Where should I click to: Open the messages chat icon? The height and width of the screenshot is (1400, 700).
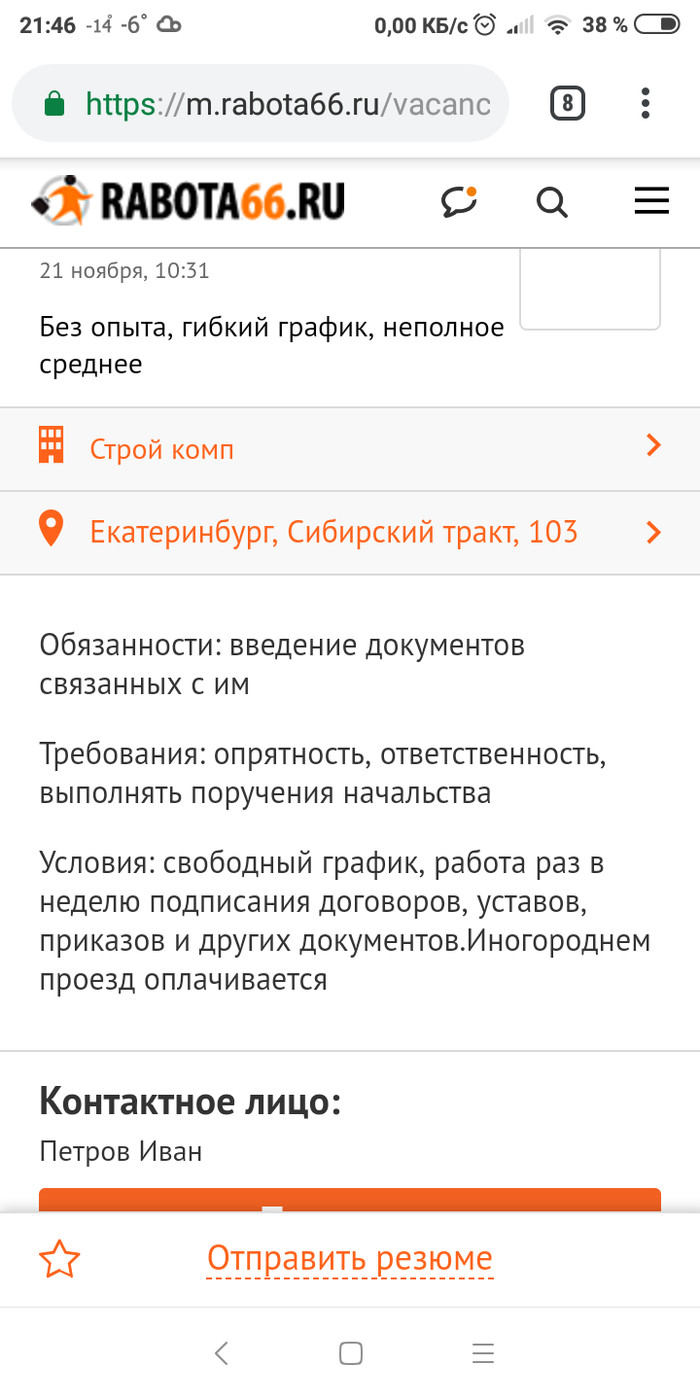[459, 202]
